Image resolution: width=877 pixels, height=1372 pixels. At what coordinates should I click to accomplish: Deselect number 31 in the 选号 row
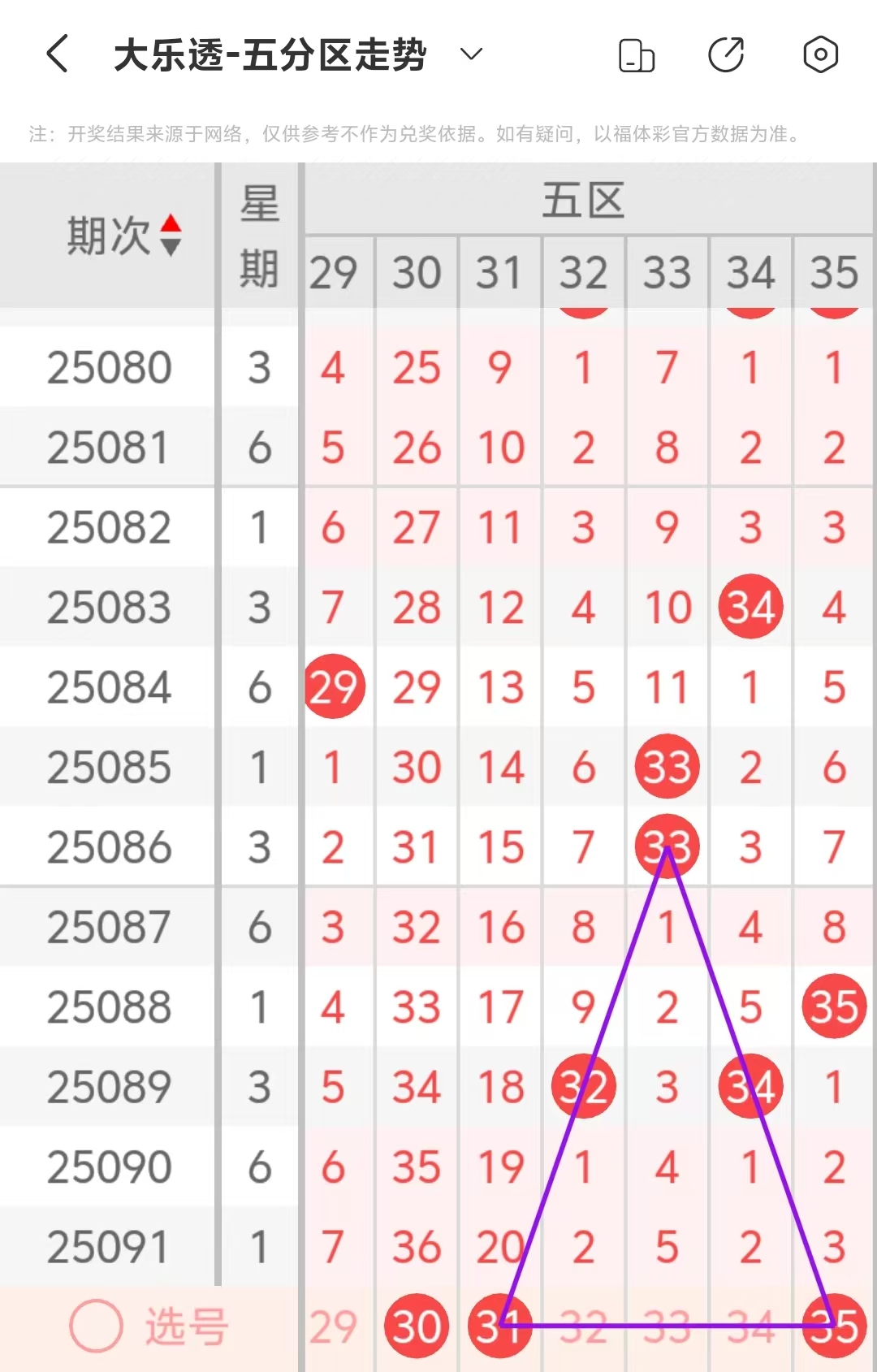pos(499,1327)
